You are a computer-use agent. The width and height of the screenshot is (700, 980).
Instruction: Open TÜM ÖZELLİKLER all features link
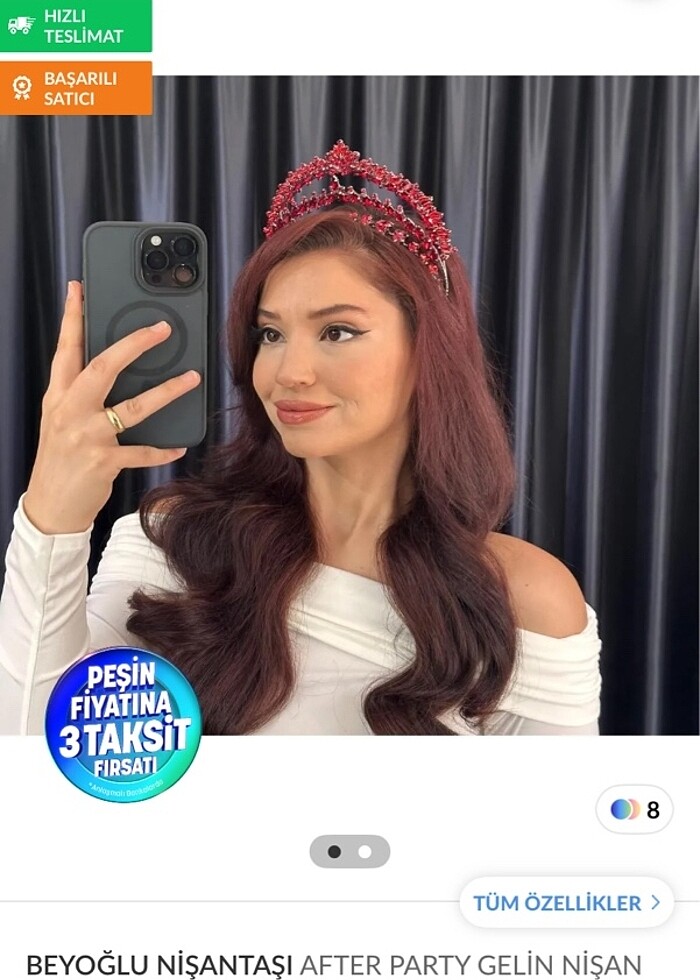pyautogui.click(x=566, y=903)
